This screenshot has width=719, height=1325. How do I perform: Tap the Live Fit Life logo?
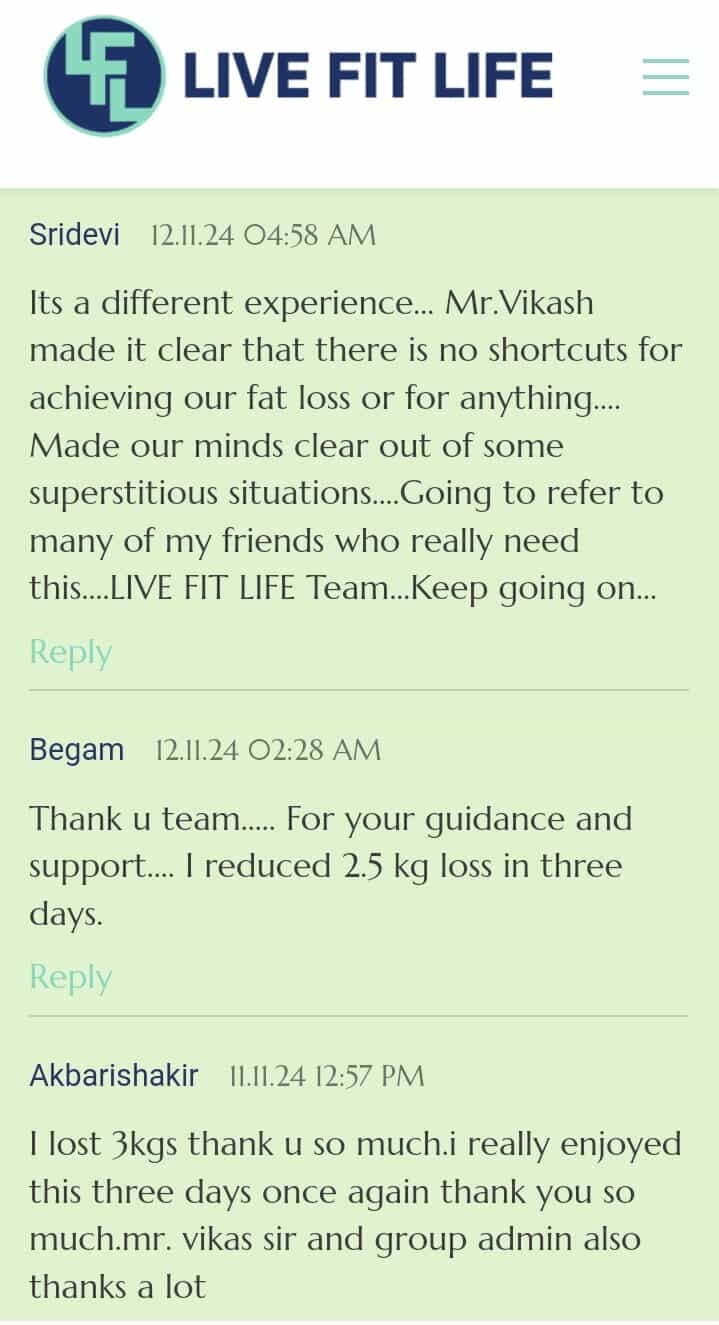coord(298,76)
